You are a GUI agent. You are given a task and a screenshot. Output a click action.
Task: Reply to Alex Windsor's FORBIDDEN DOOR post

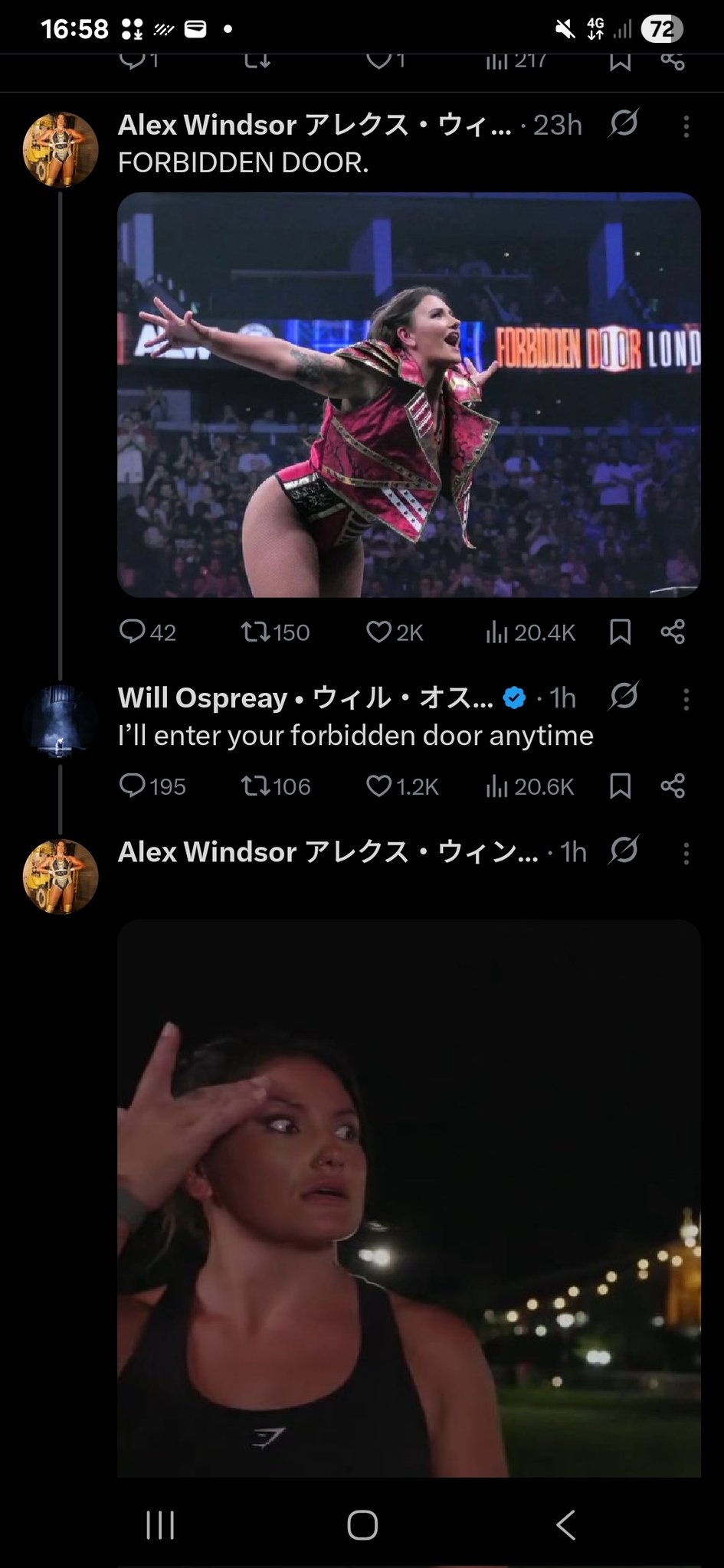point(133,632)
